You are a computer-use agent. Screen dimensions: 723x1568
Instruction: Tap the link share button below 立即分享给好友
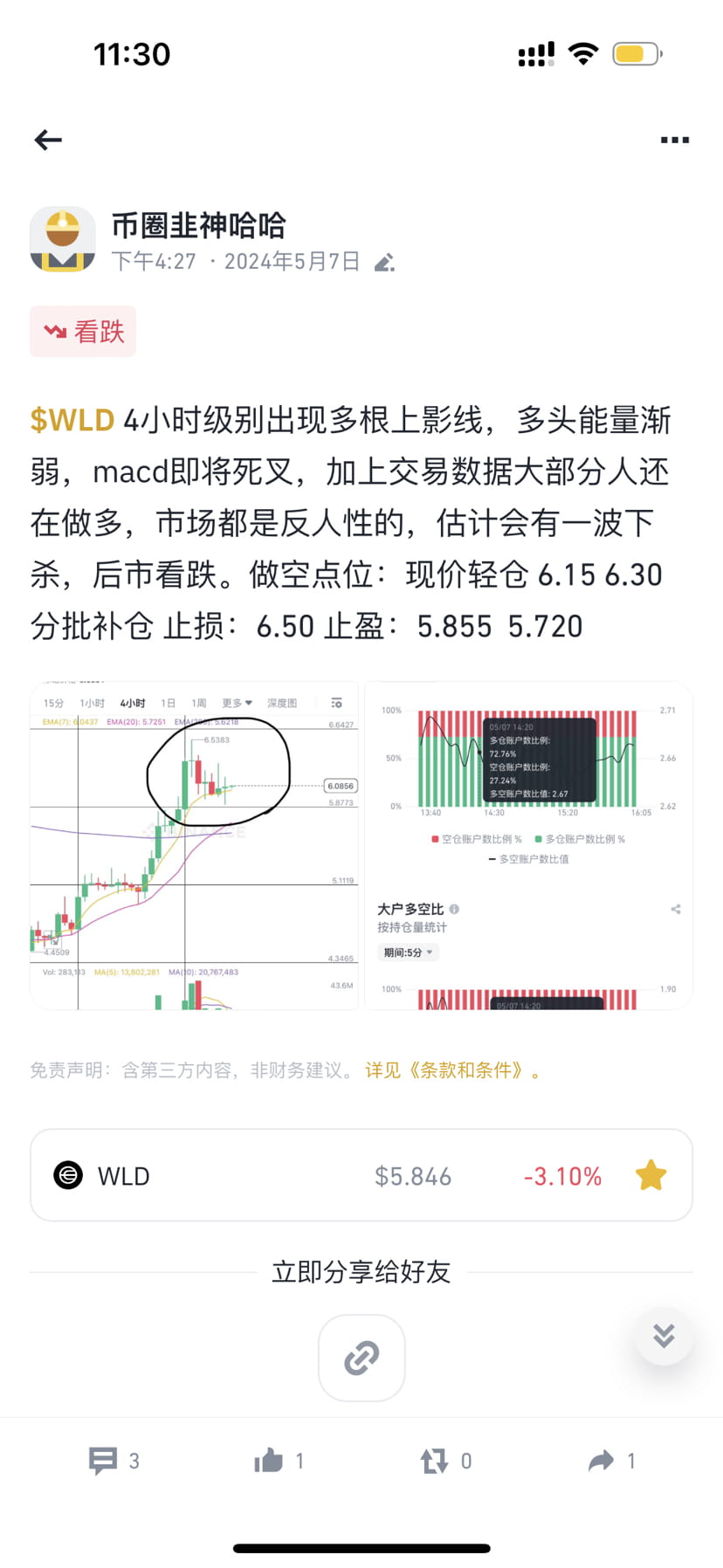(361, 1358)
